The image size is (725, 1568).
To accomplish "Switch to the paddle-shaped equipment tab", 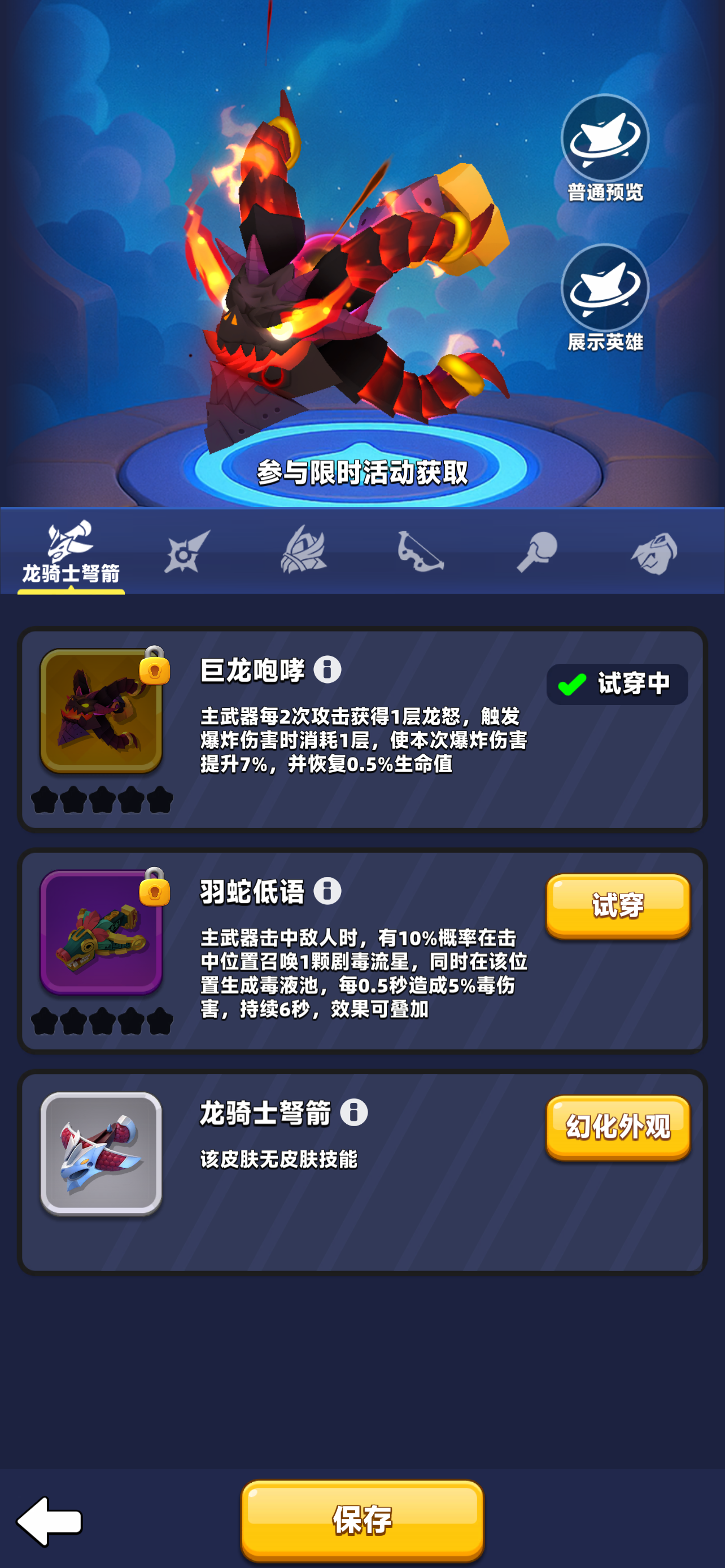I will click(x=537, y=552).
